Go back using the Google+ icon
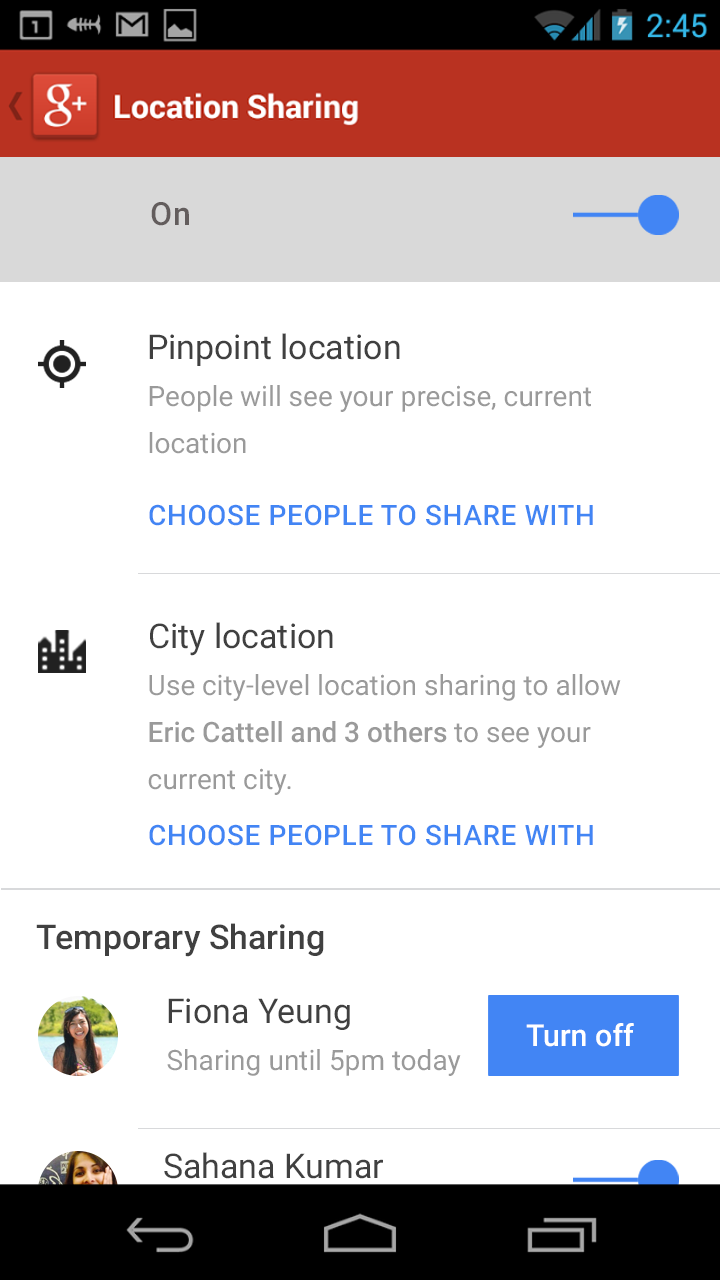Screen dimensions: 720x1280 pyautogui.click(x=64, y=106)
